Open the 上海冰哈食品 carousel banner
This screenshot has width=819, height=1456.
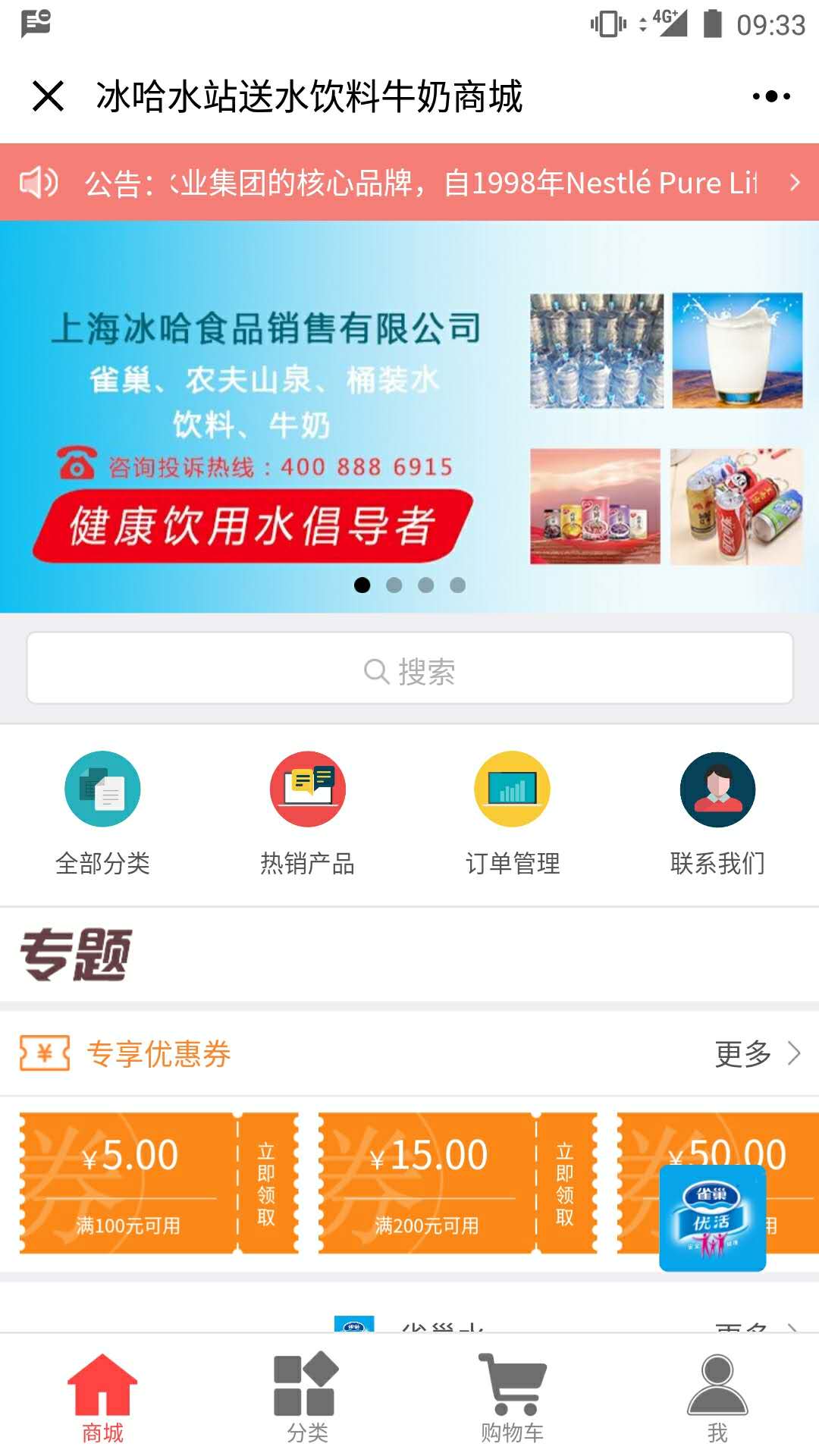click(409, 417)
